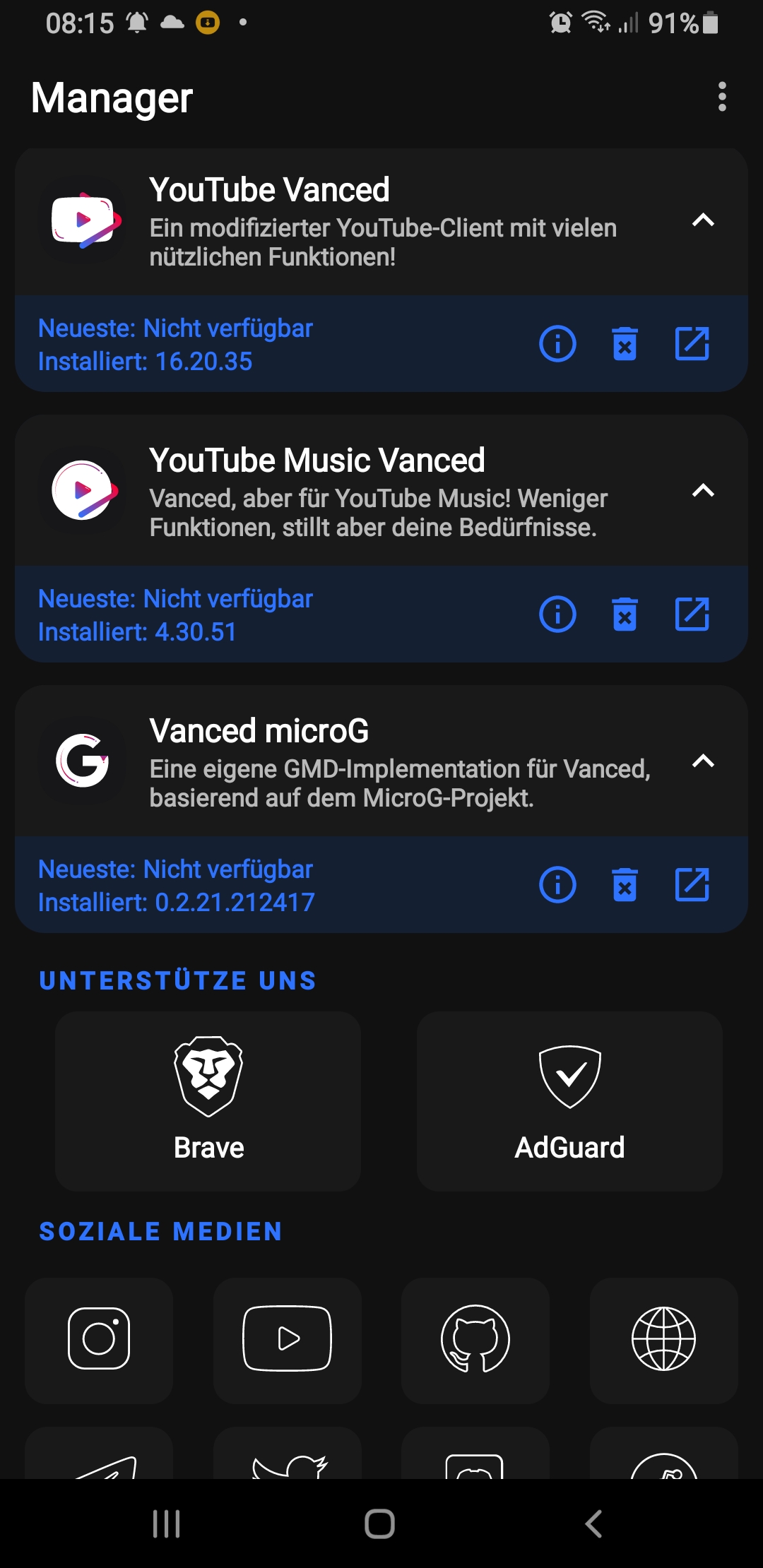763x1568 pixels.
Task: Launch Vanced microG via external link icon
Action: click(693, 886)
